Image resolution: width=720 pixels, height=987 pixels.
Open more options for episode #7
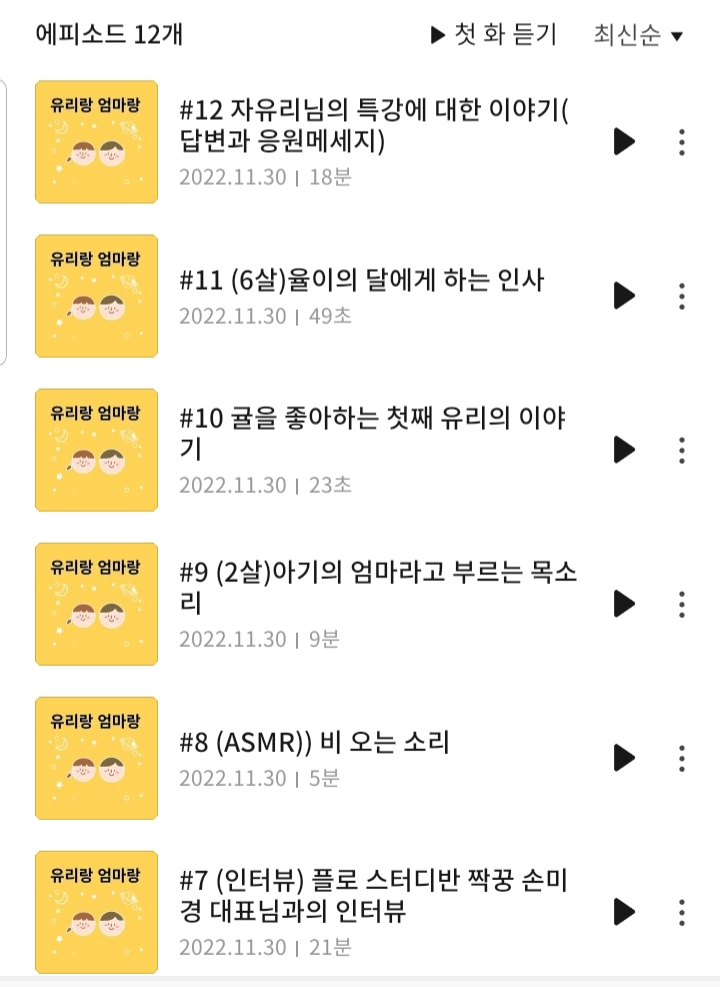681,912
